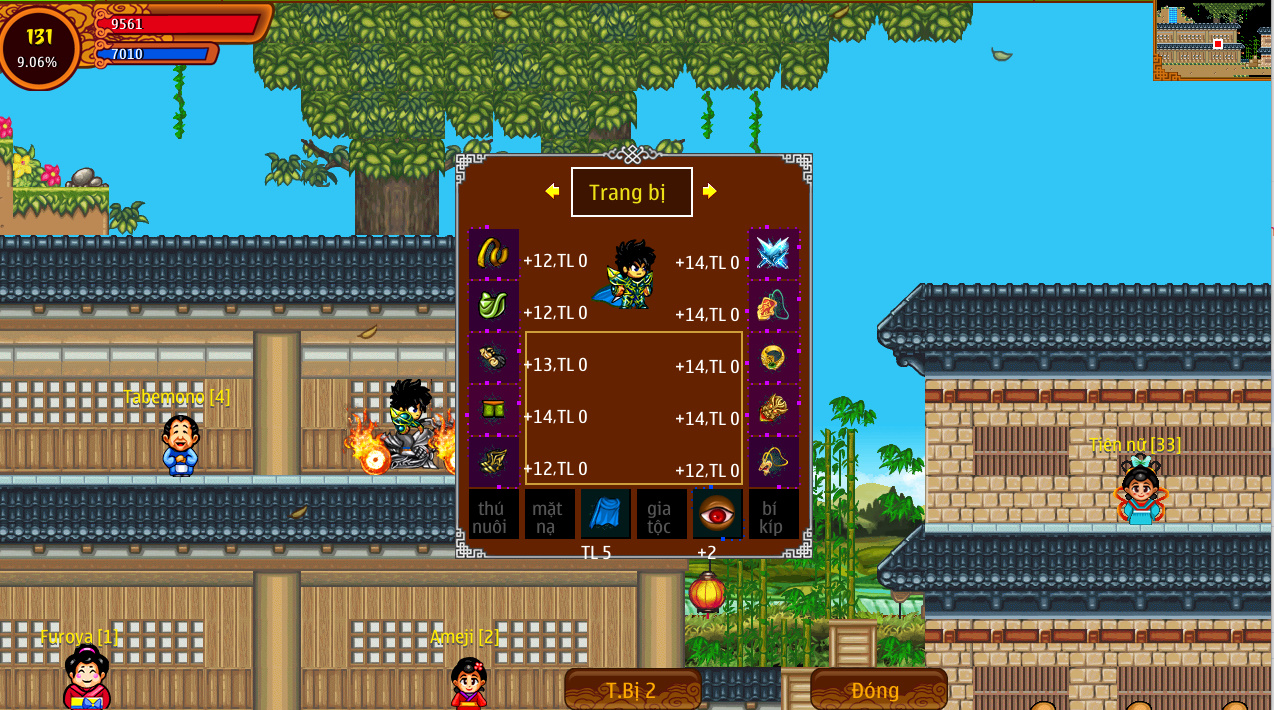Open the minimap
The height and width of the screenshot is (710, 1274).
1212,40
